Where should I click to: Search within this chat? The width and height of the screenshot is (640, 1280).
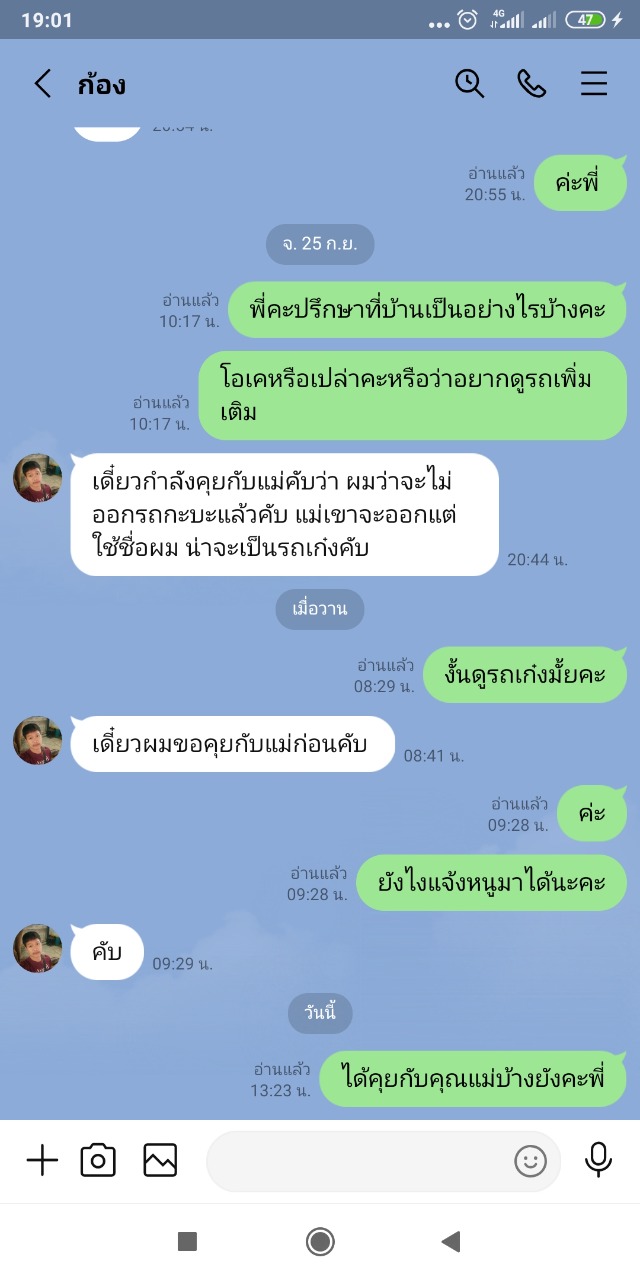(x=469, y=84)
